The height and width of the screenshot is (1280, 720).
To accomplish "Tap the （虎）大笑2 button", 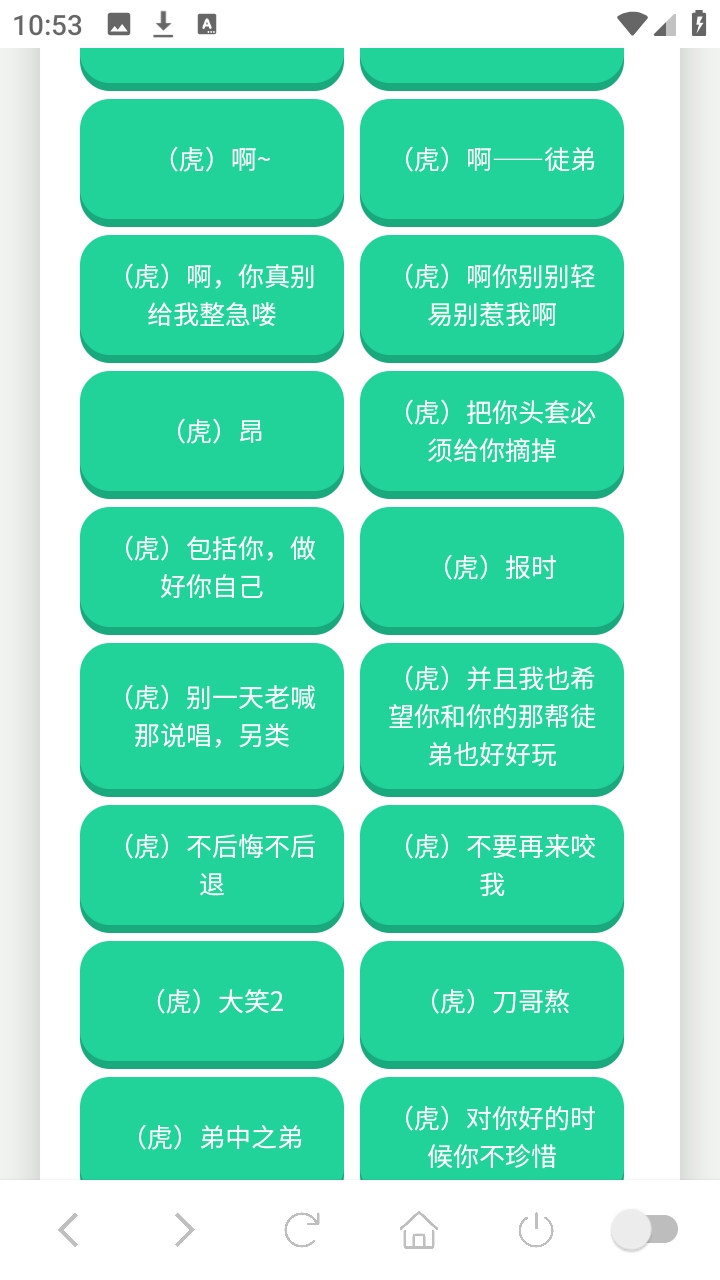I will pos(211,1002).
